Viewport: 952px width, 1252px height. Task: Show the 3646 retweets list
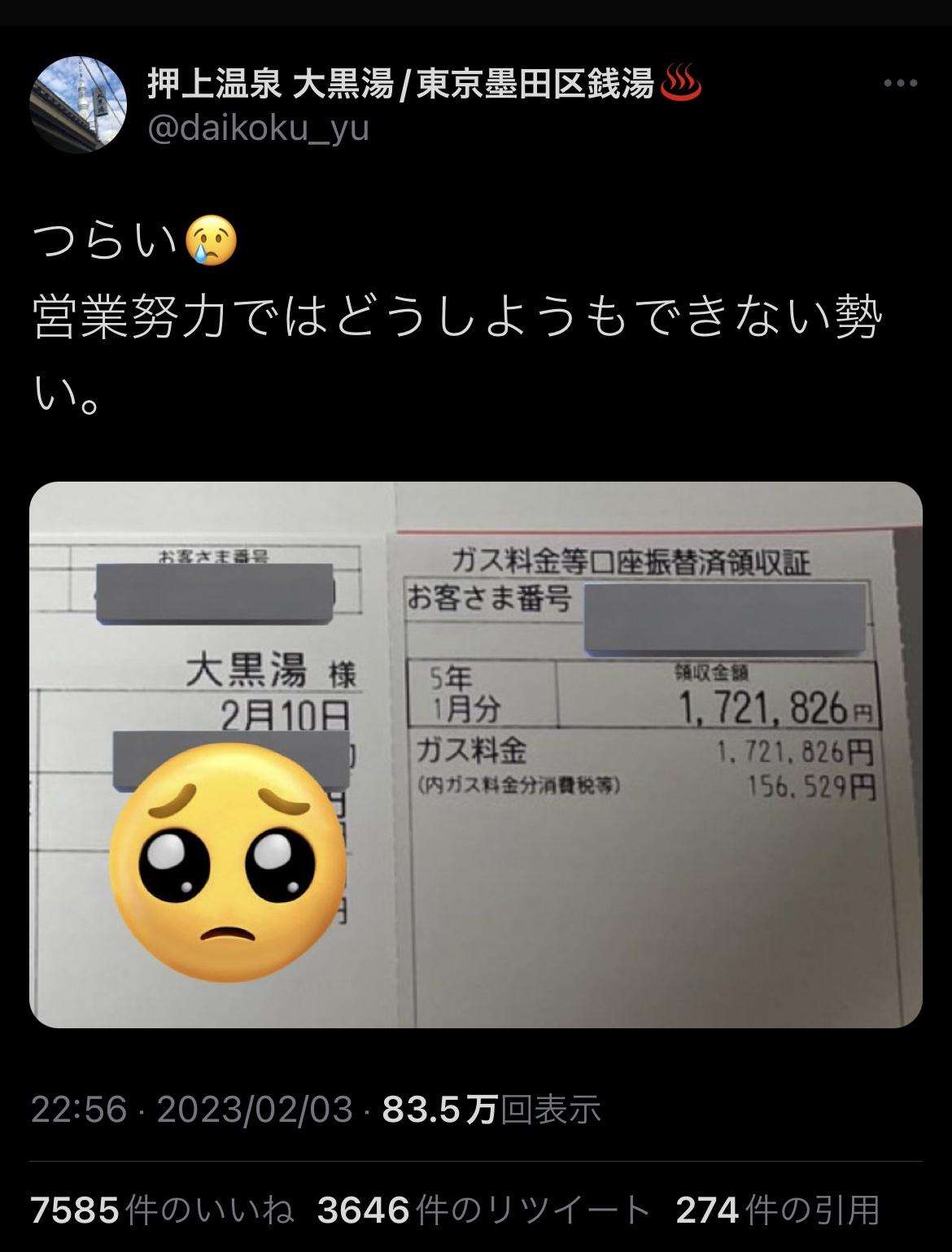click(x=483, y=1211)
